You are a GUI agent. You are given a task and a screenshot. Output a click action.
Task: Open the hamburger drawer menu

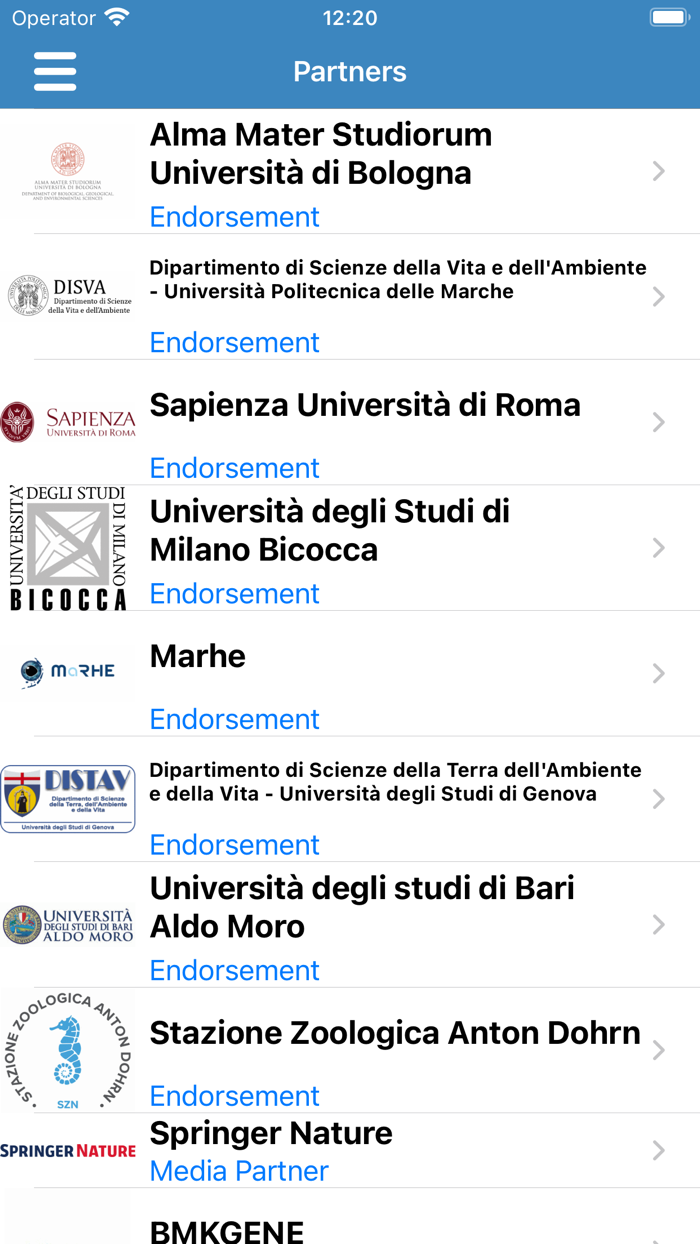55,72
